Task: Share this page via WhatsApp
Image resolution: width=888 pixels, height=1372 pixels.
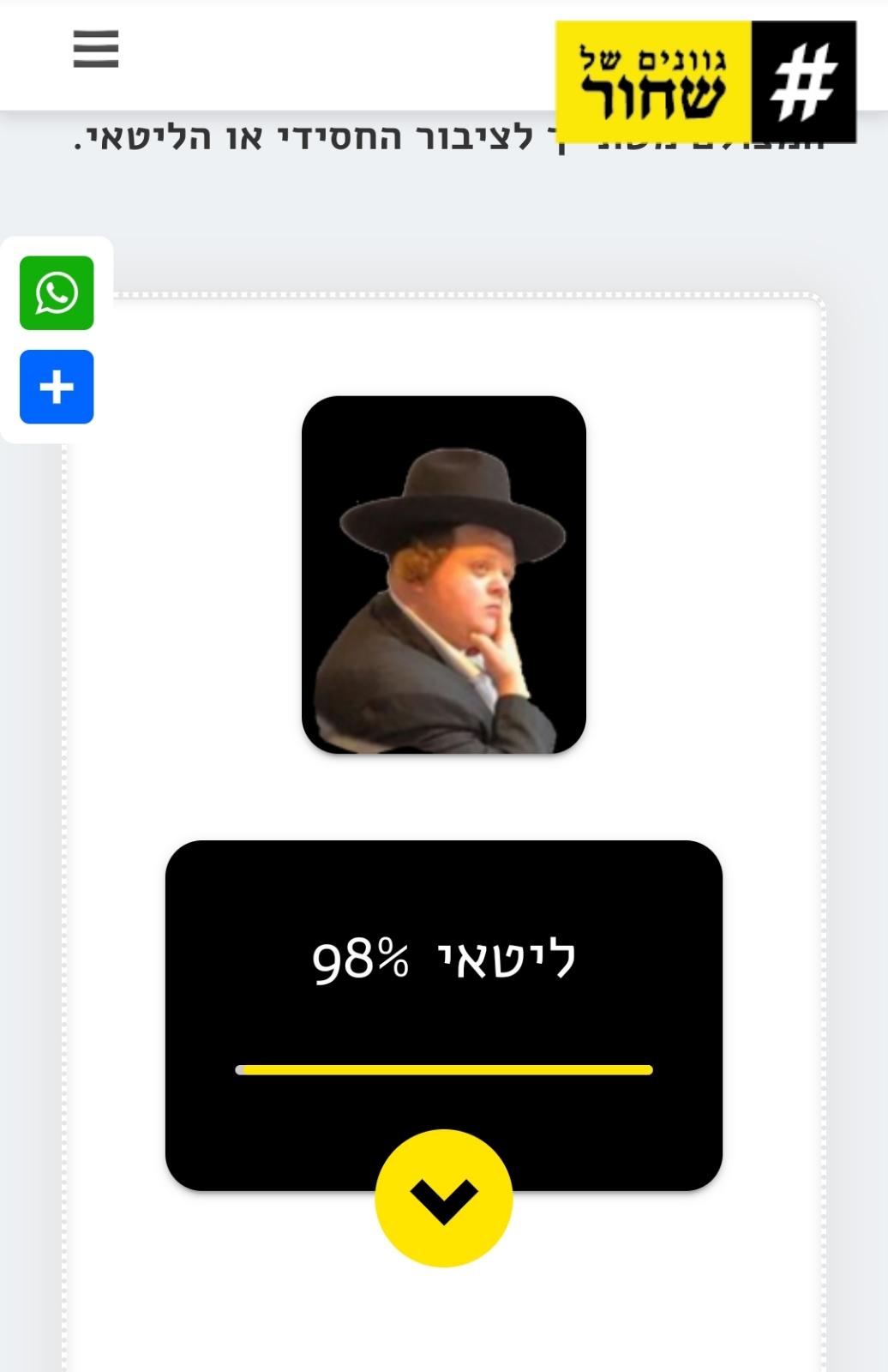Action: pos(57,293)
